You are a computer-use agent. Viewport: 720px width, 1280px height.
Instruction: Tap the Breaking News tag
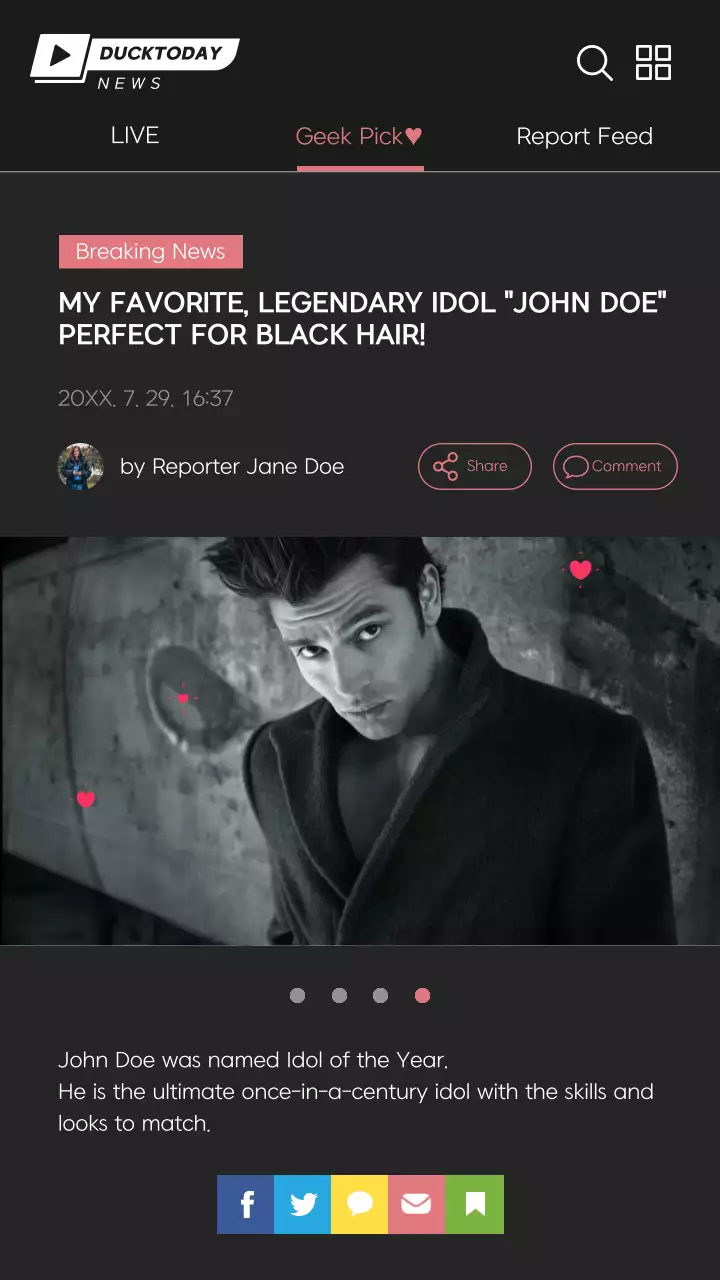pyautogui.click(x=151, y=252)
